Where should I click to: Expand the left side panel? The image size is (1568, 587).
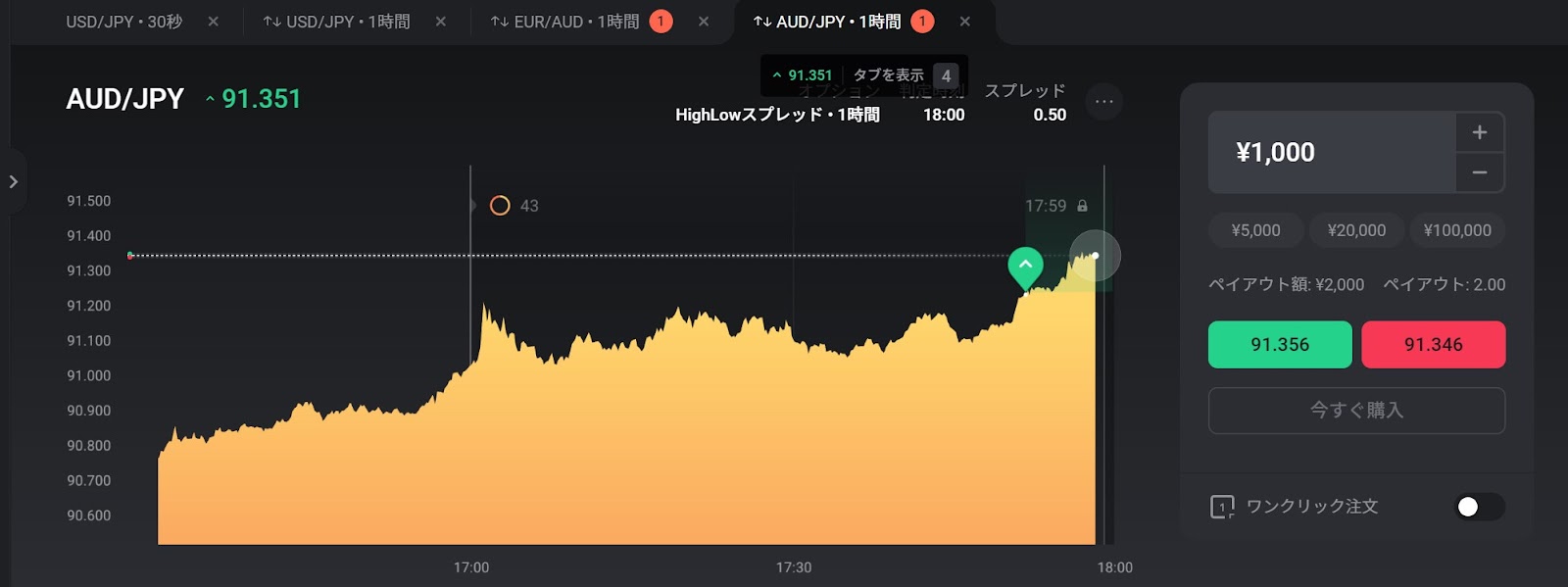pos(13,181)
